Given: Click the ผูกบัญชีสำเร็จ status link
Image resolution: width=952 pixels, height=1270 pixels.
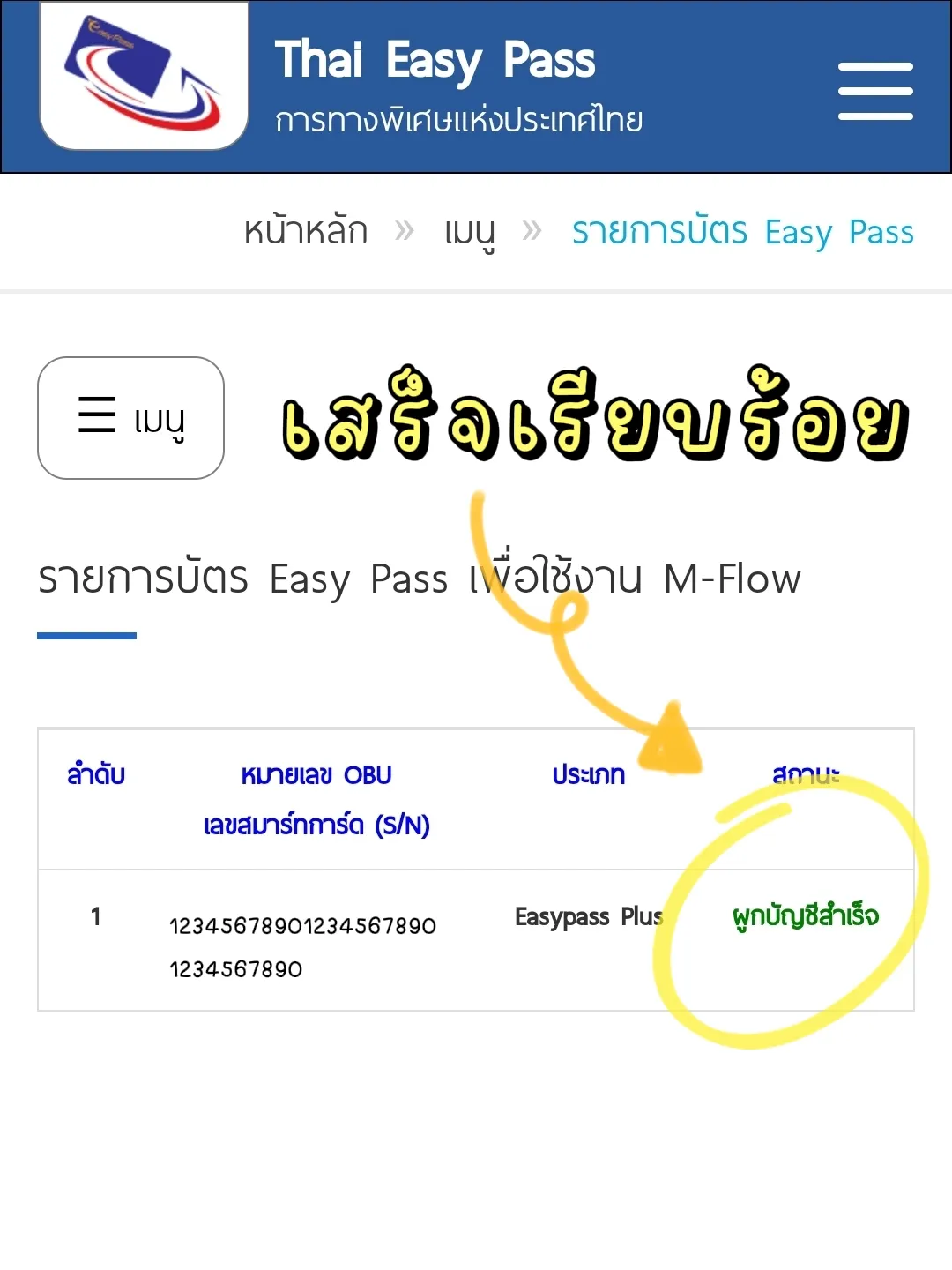Looking at the screenshot, I should pyautogui.click(x=806, y=916).
